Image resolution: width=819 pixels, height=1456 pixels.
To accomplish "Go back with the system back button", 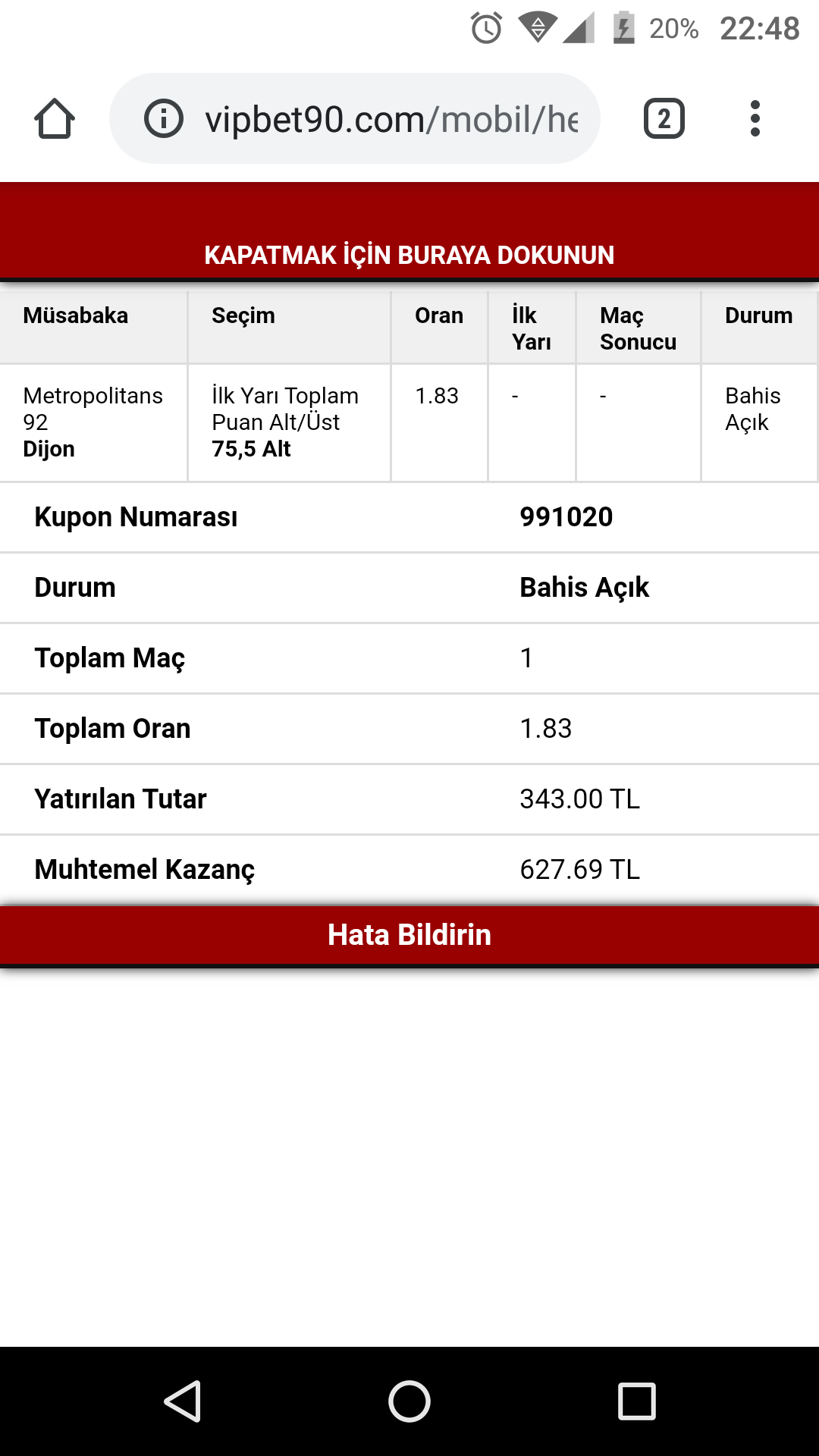I will pos(182,1401).
